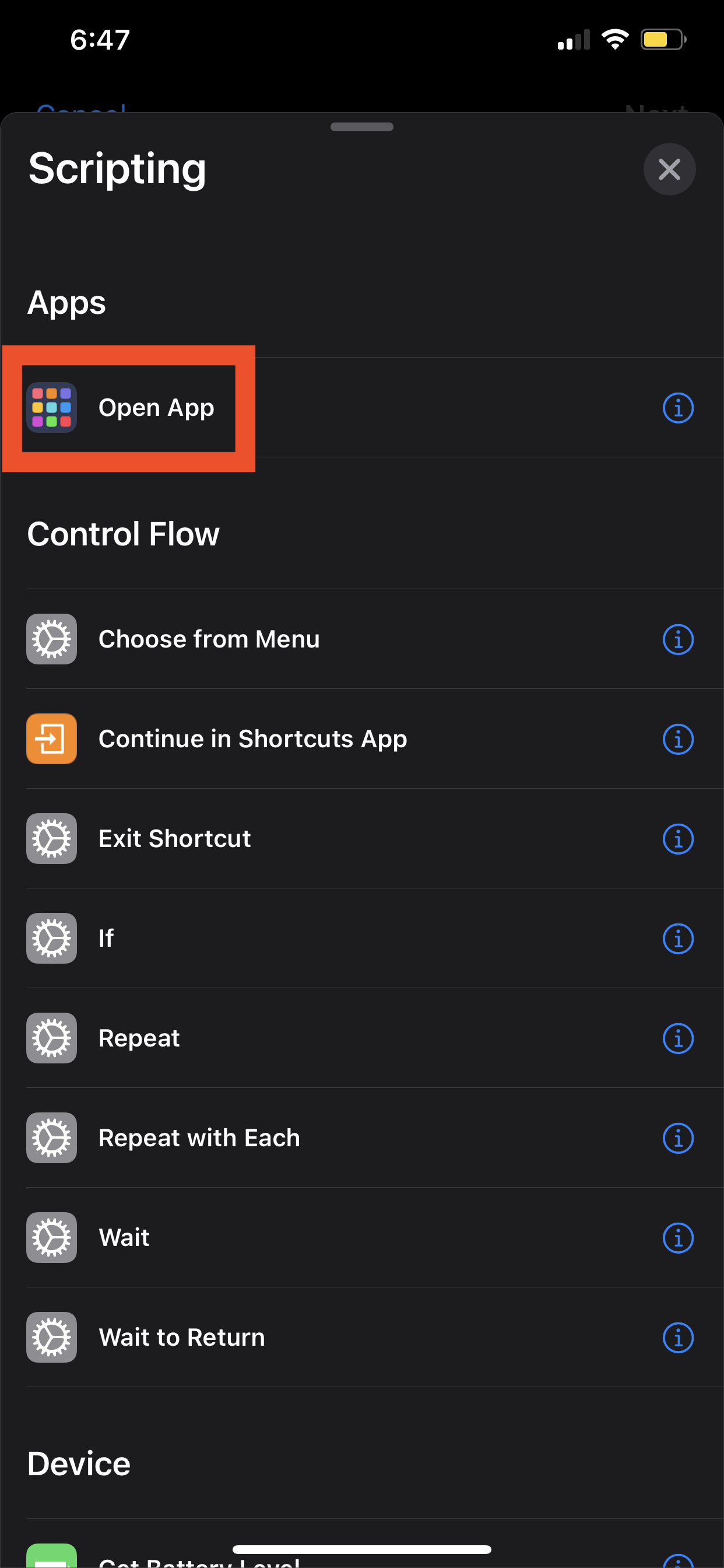Select the If action icon
The image size is (724, 1568).
52,938
